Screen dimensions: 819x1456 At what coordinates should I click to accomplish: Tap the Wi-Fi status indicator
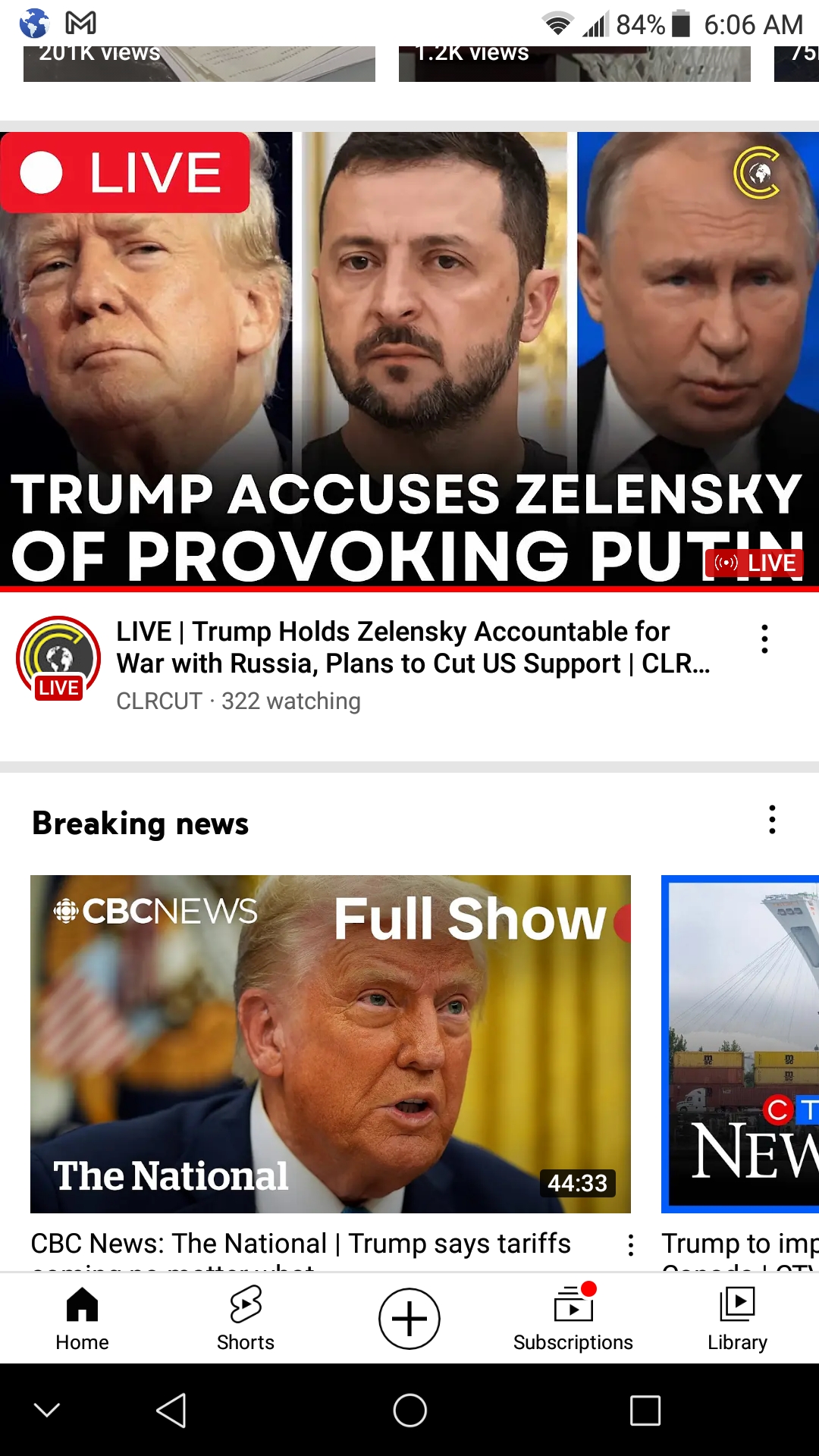pyautogui.click(x=557, y=23)
